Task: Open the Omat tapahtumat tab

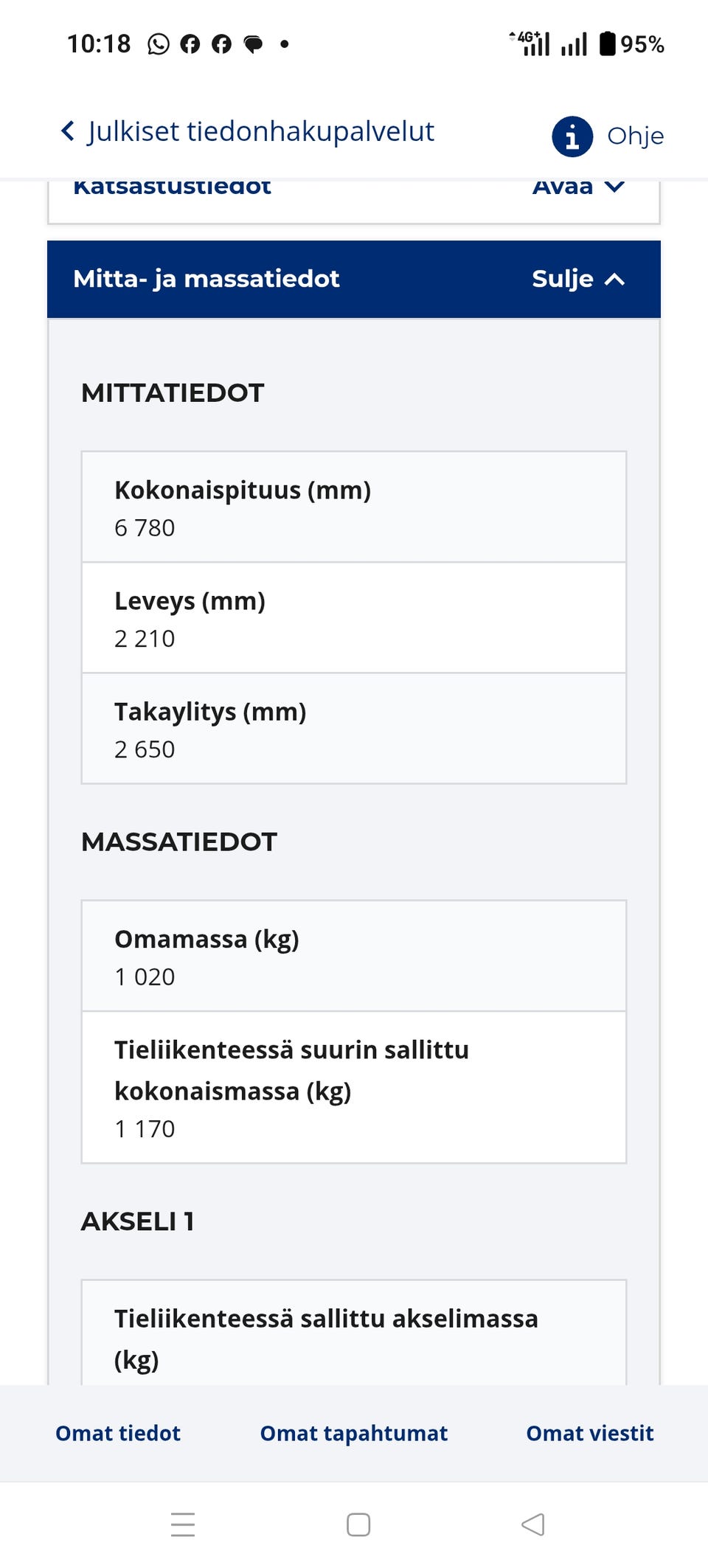Action: (x=353, y=1433)
